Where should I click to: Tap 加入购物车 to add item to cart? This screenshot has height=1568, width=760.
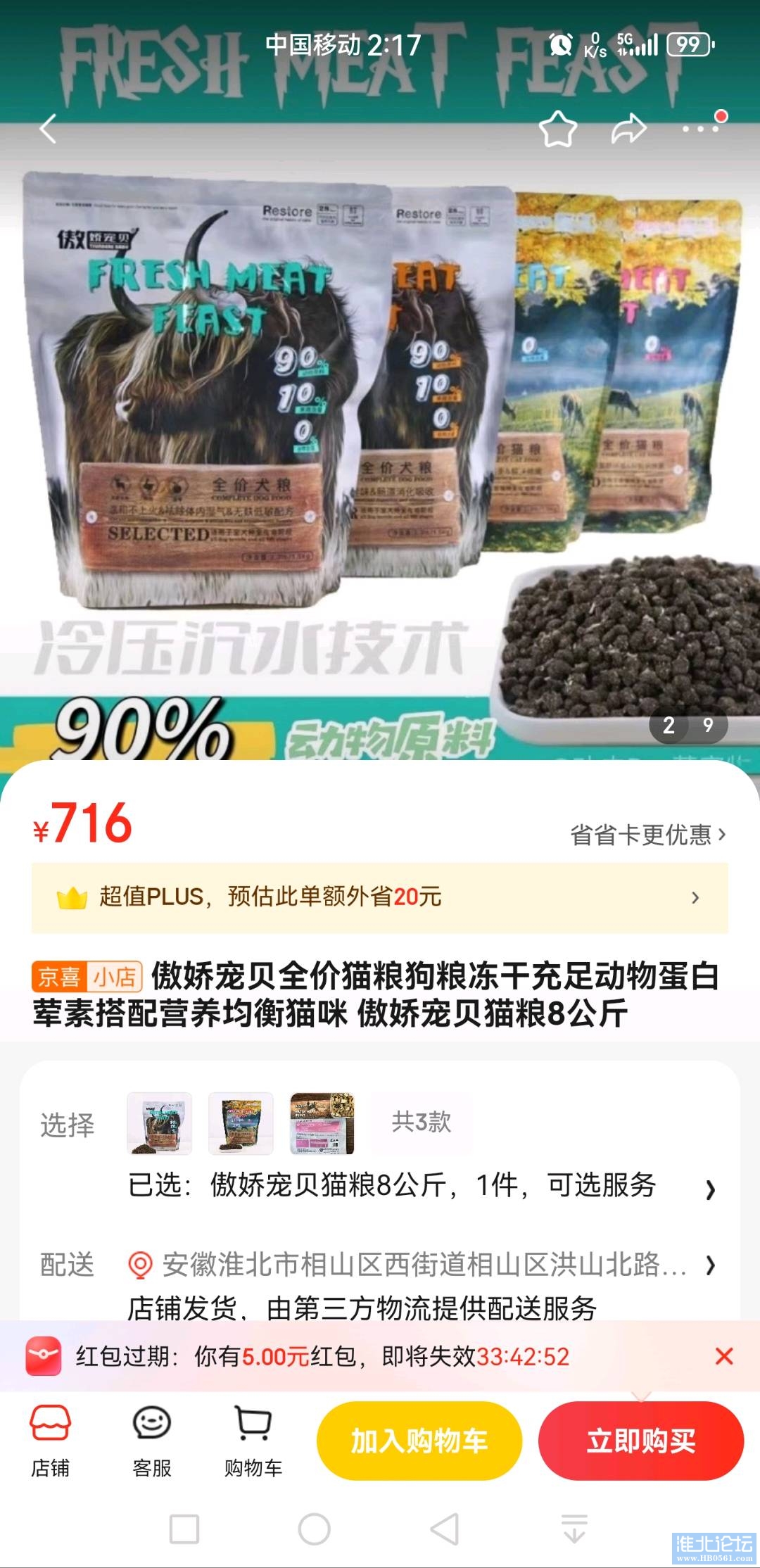tap(419, 1441)
